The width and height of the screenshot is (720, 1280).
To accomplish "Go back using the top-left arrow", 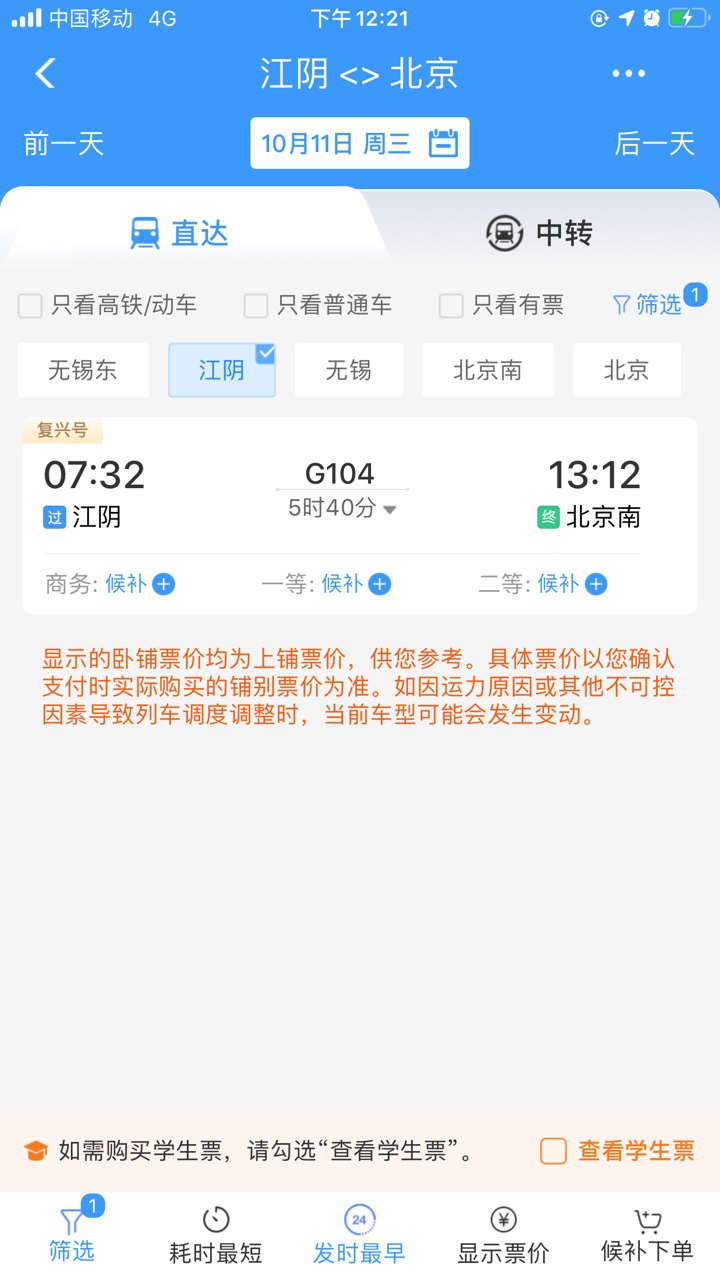I will tap(45, 73).
